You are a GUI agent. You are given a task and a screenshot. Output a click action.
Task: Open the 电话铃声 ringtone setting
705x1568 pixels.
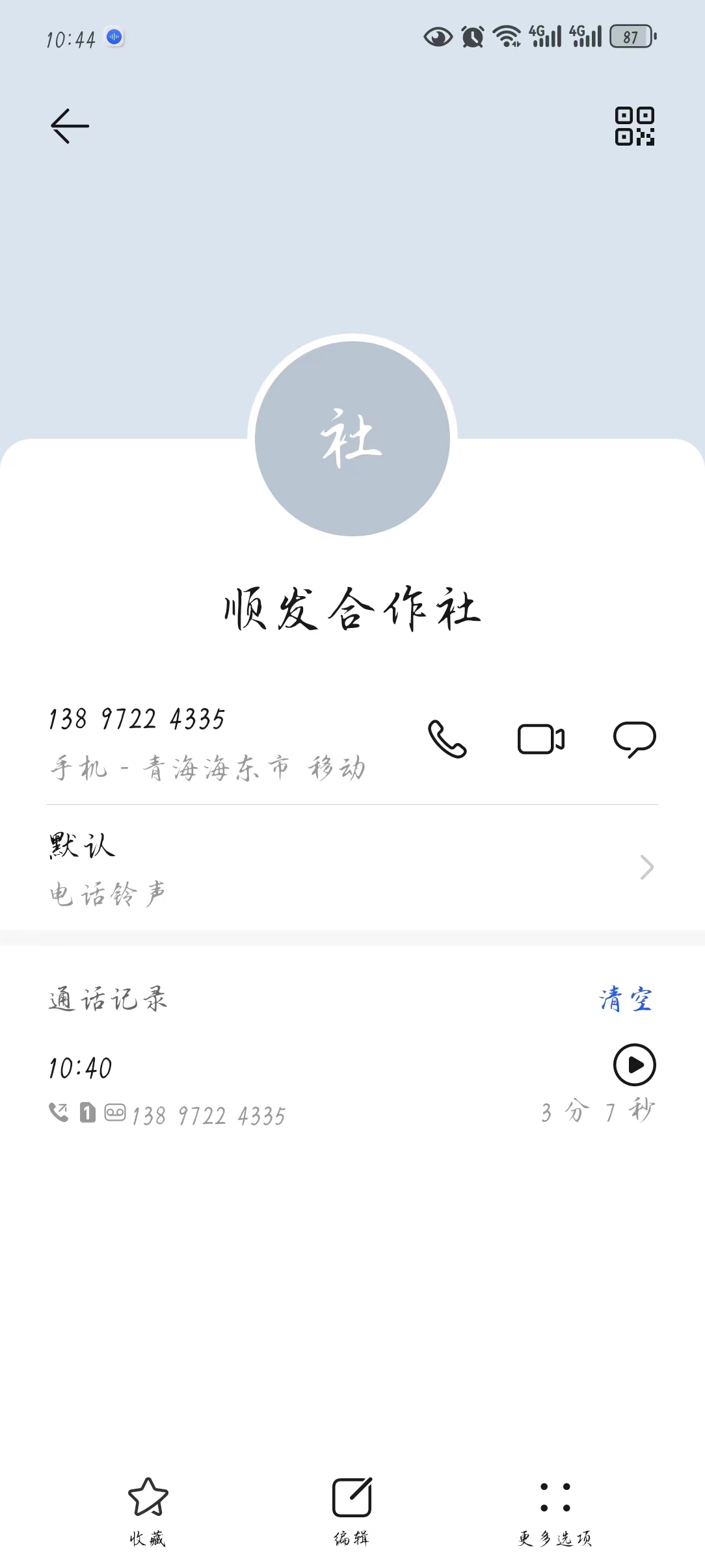click(352, 868)
